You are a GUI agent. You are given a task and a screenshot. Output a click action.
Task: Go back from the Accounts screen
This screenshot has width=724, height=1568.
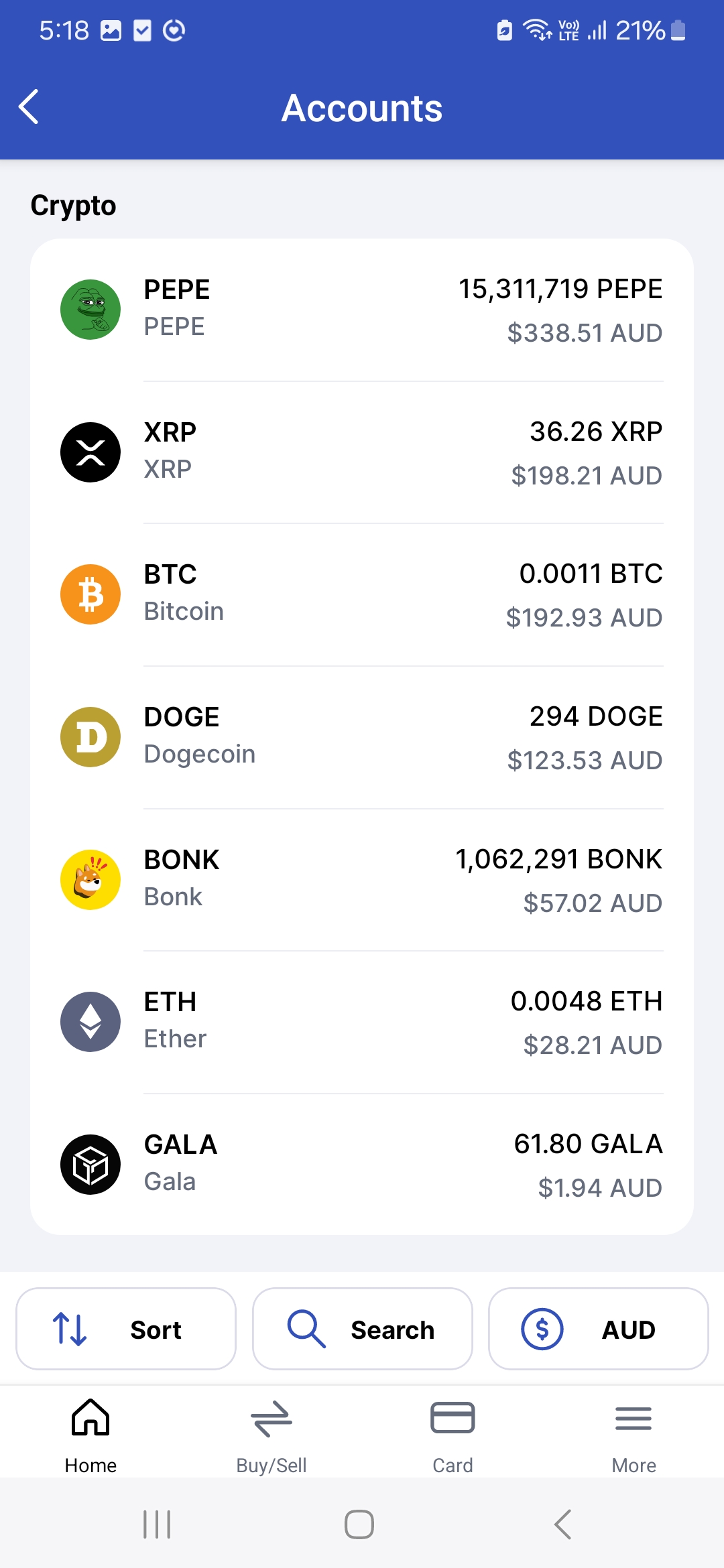[29, 107]
